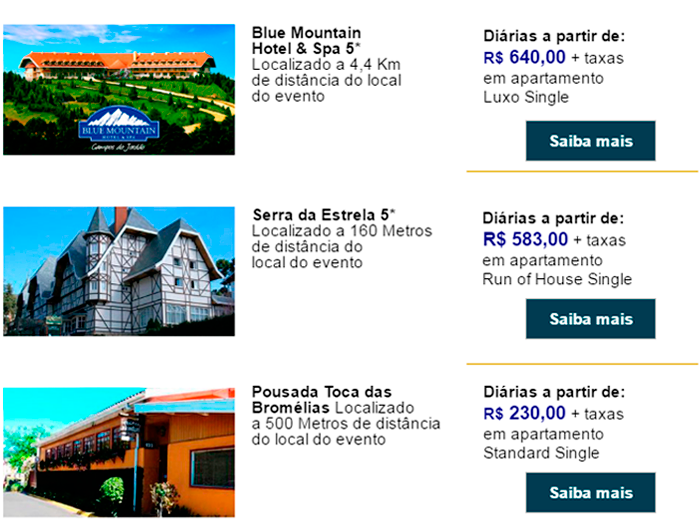Image resolution: width=700 pixels, height=526 pixels.
Task: Open the Blue Mountain Hotel & Spa photo
Action: pyautogui.click(x=119, y=90)
